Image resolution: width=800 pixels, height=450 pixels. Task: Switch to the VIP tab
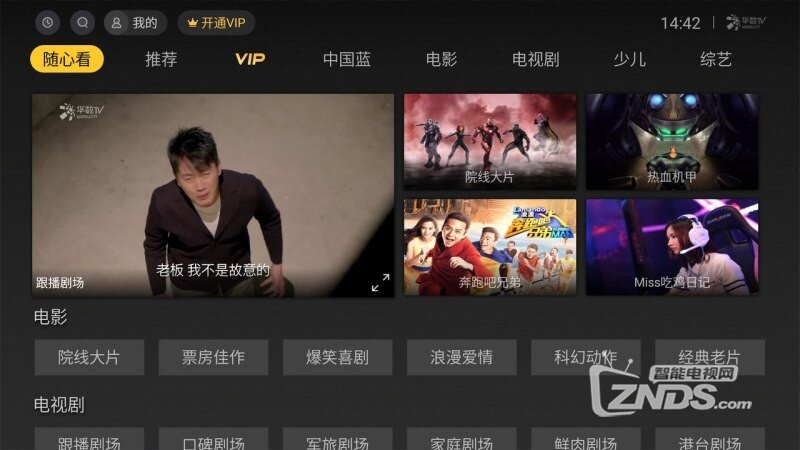click(x=250, y=59)
